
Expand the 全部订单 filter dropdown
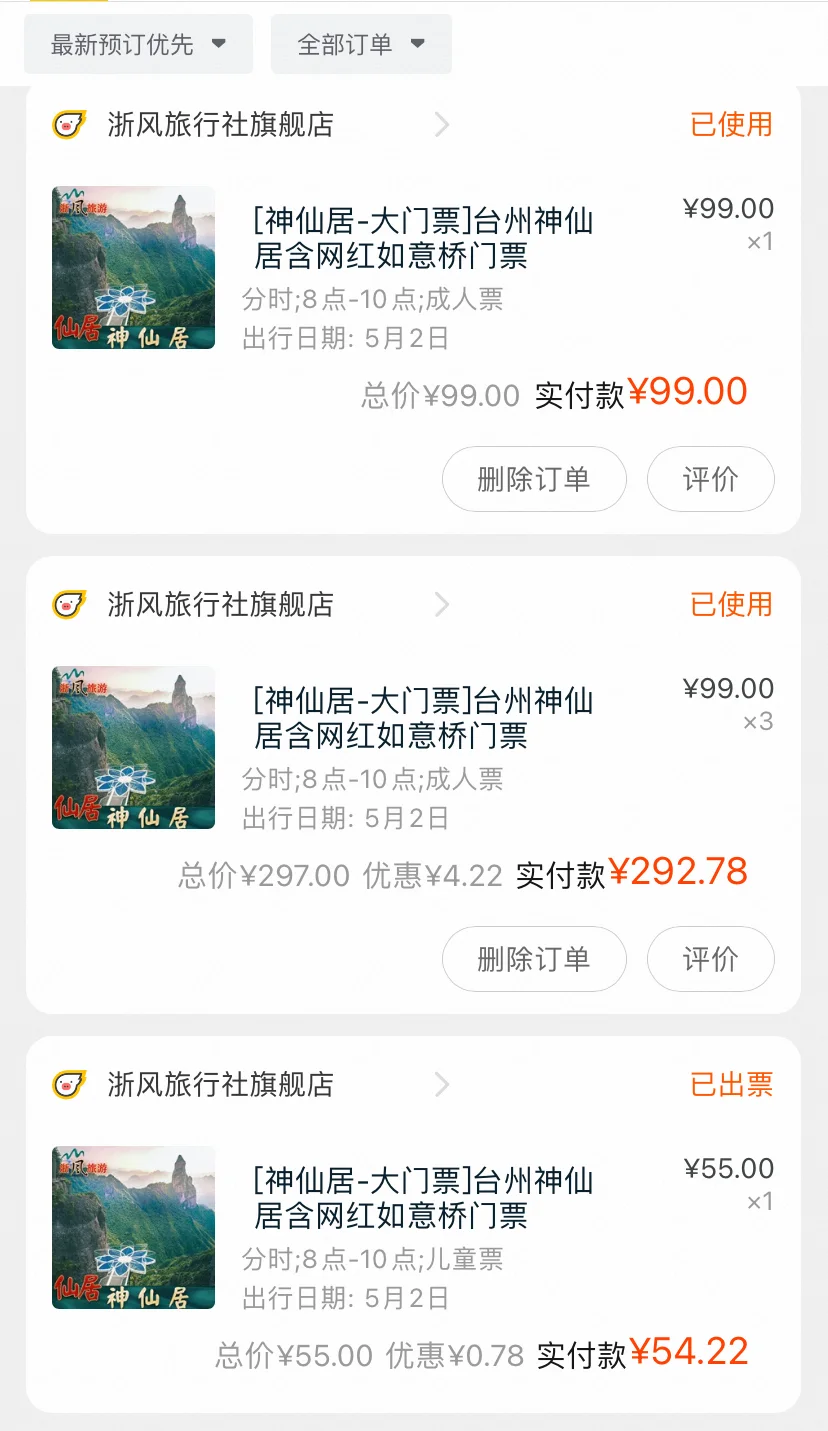click(x=361, y=44)
